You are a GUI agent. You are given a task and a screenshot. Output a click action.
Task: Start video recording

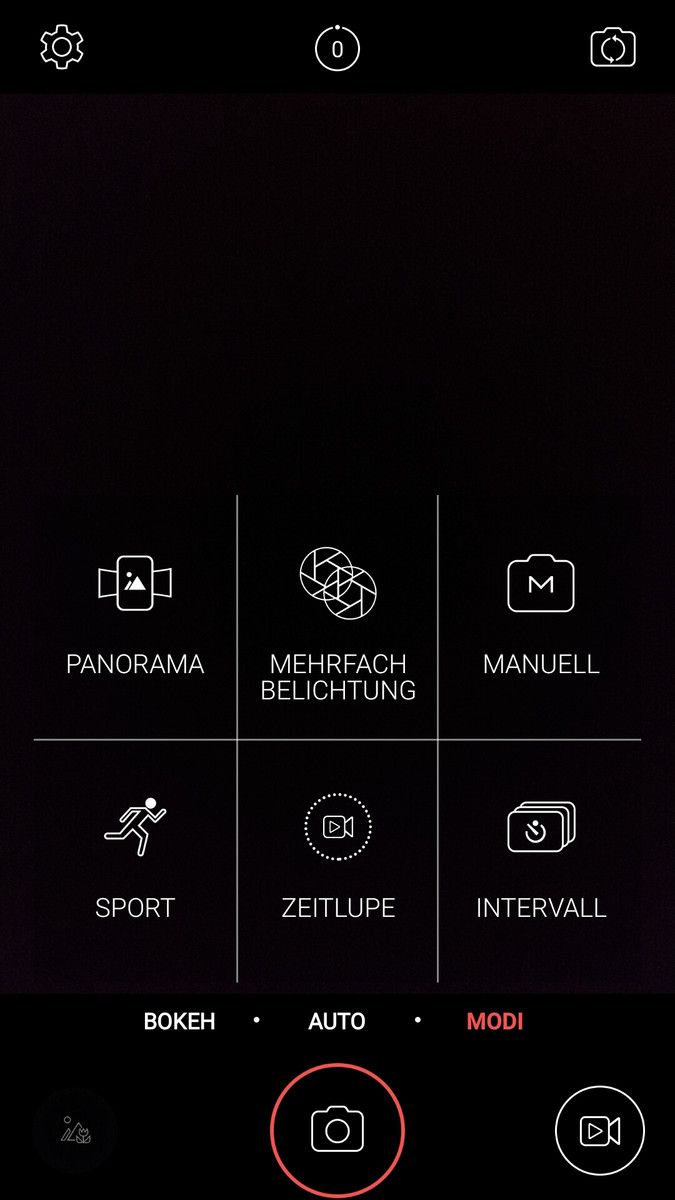(600, 1131)
